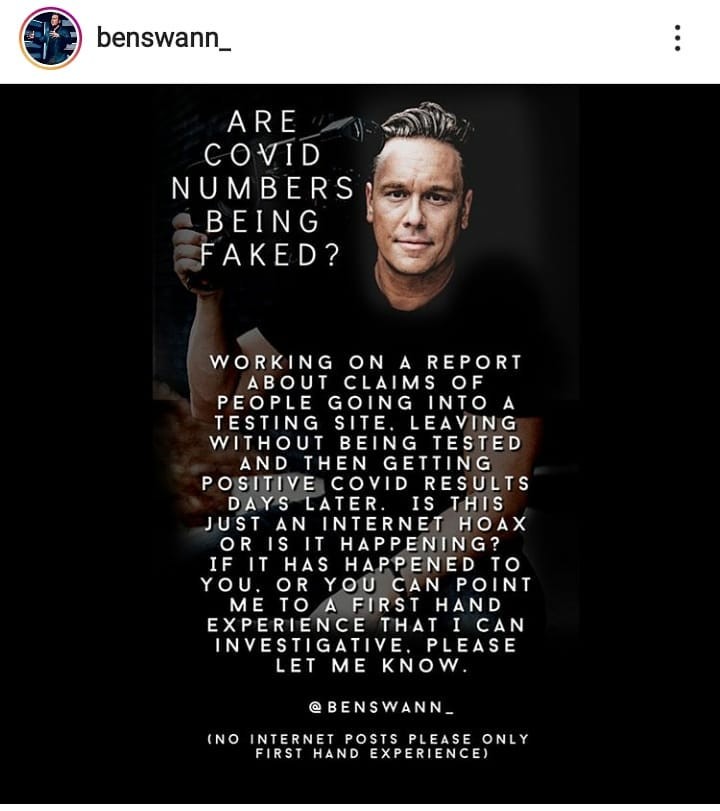The height and width of the screenshot is (811, 720).
Task: Open the post's three-dot overflow menu
Action: [677, 38]
